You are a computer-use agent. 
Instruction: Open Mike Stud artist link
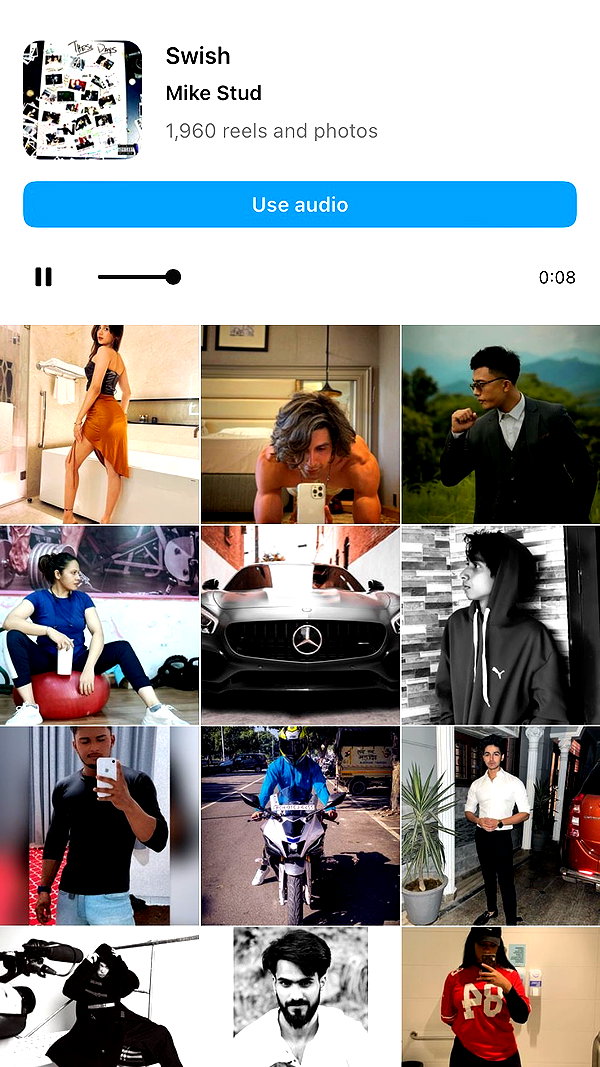click(x=214, y=93)
